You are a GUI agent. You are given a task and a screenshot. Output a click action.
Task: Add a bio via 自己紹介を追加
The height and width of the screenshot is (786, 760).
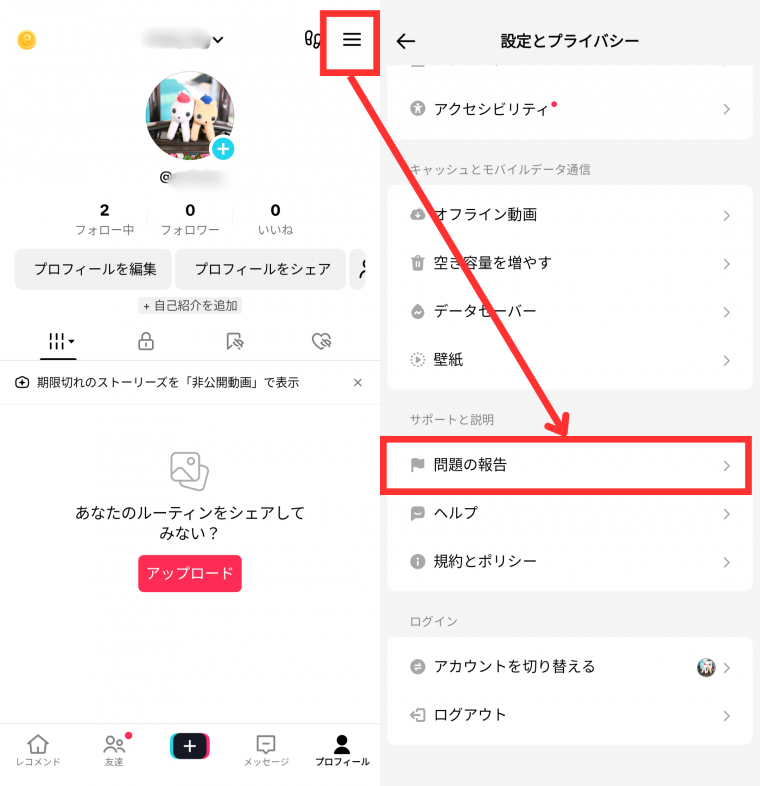point(190,306)
